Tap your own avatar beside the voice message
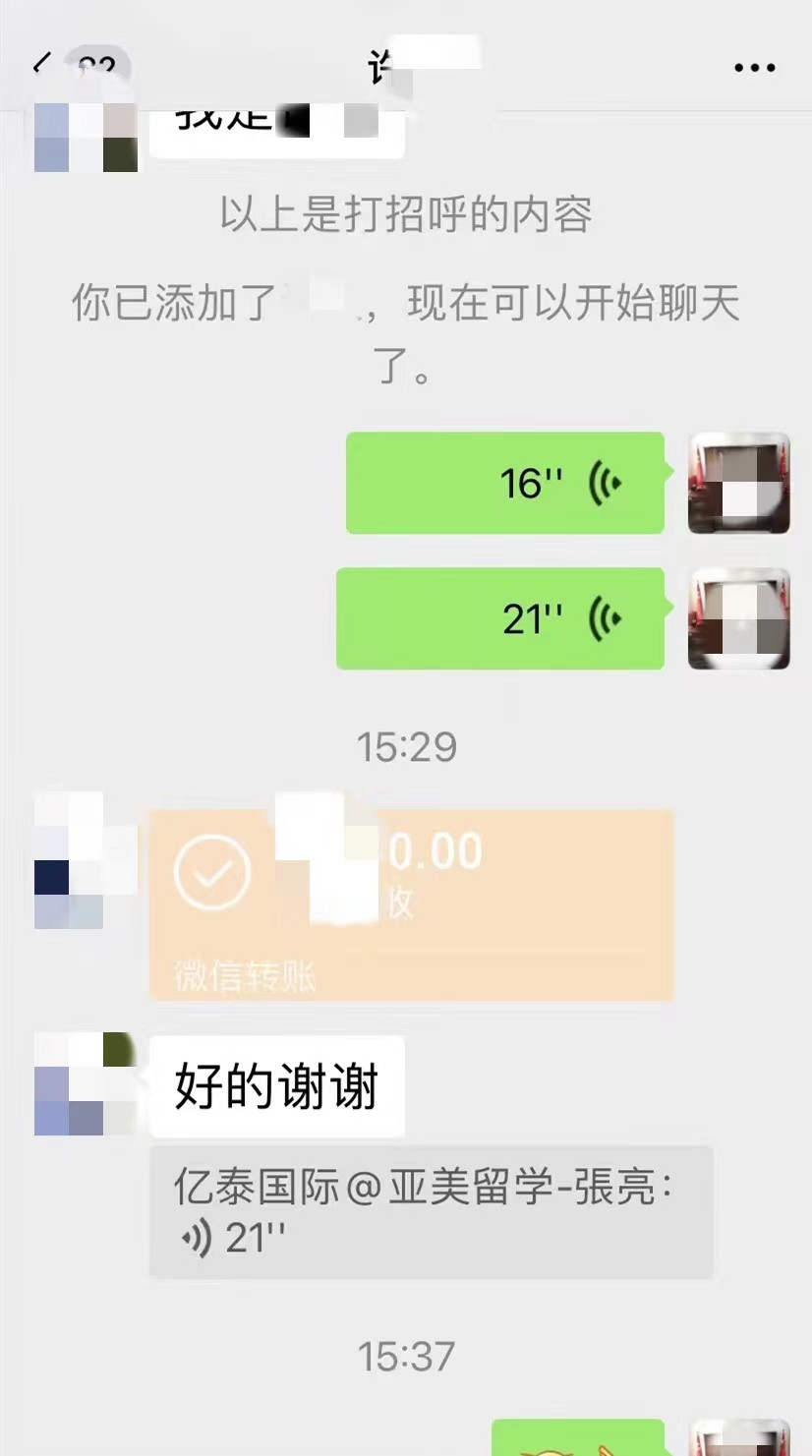 [x=738, y=483]
